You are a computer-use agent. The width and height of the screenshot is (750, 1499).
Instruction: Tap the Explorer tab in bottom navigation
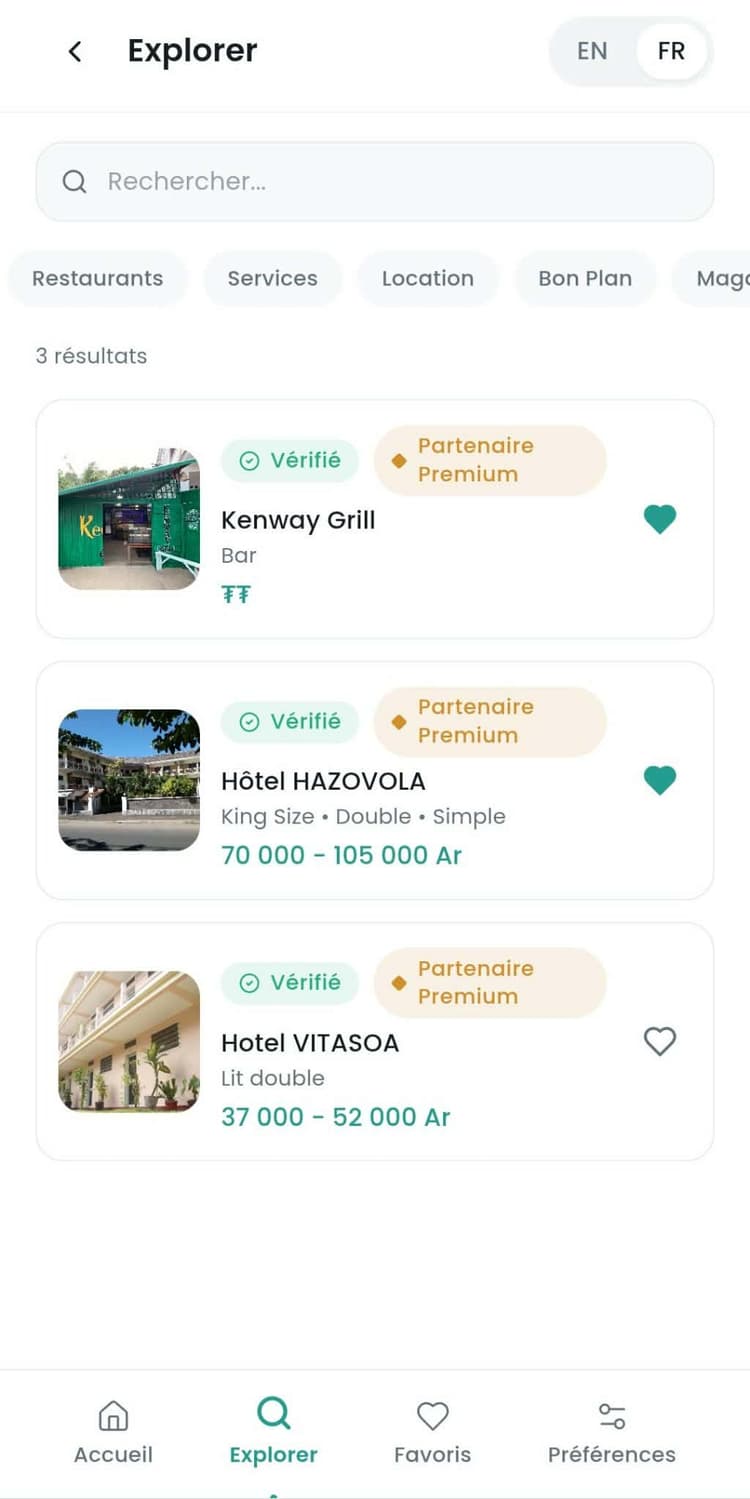click(273, 1432)
